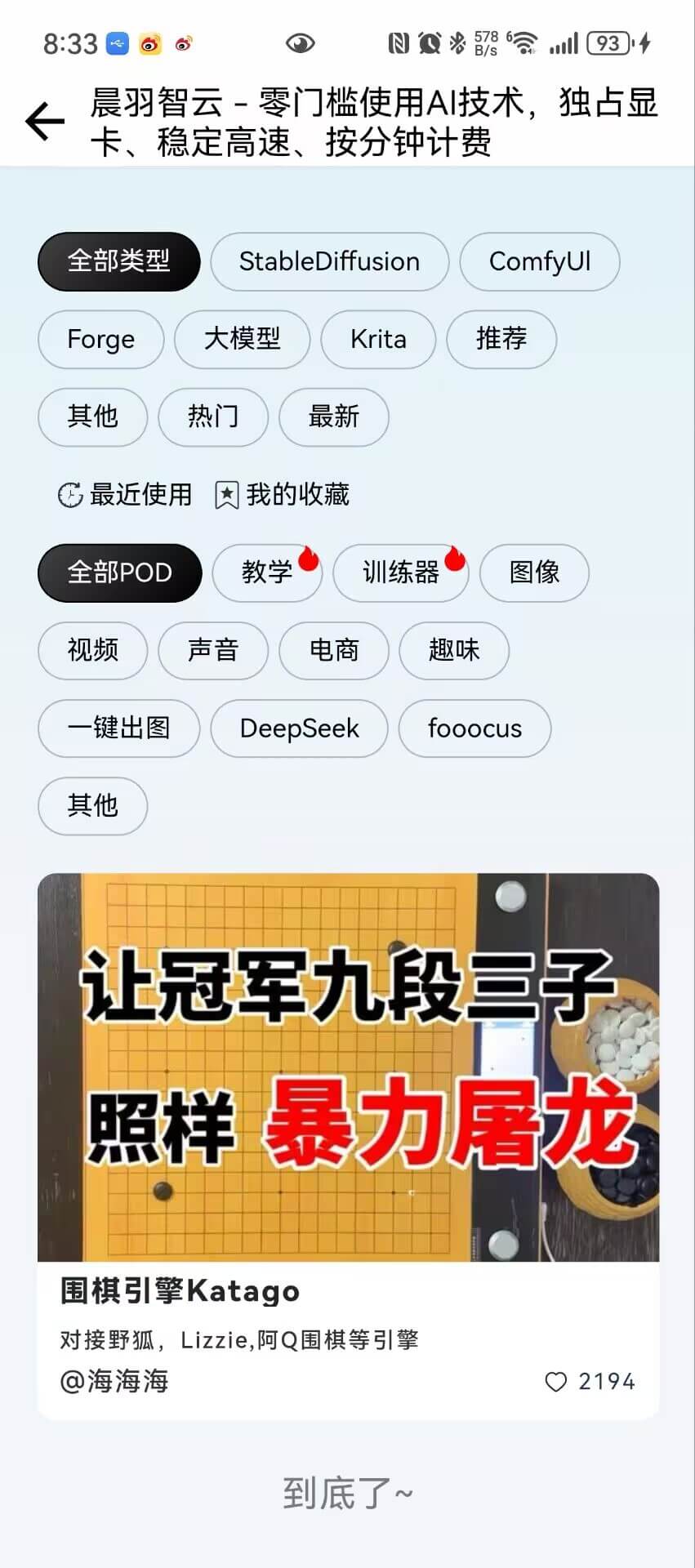This screenshot has height=1568, width=695.
Task: Tap the DeepSeek chip
Action: coord(299,728)
